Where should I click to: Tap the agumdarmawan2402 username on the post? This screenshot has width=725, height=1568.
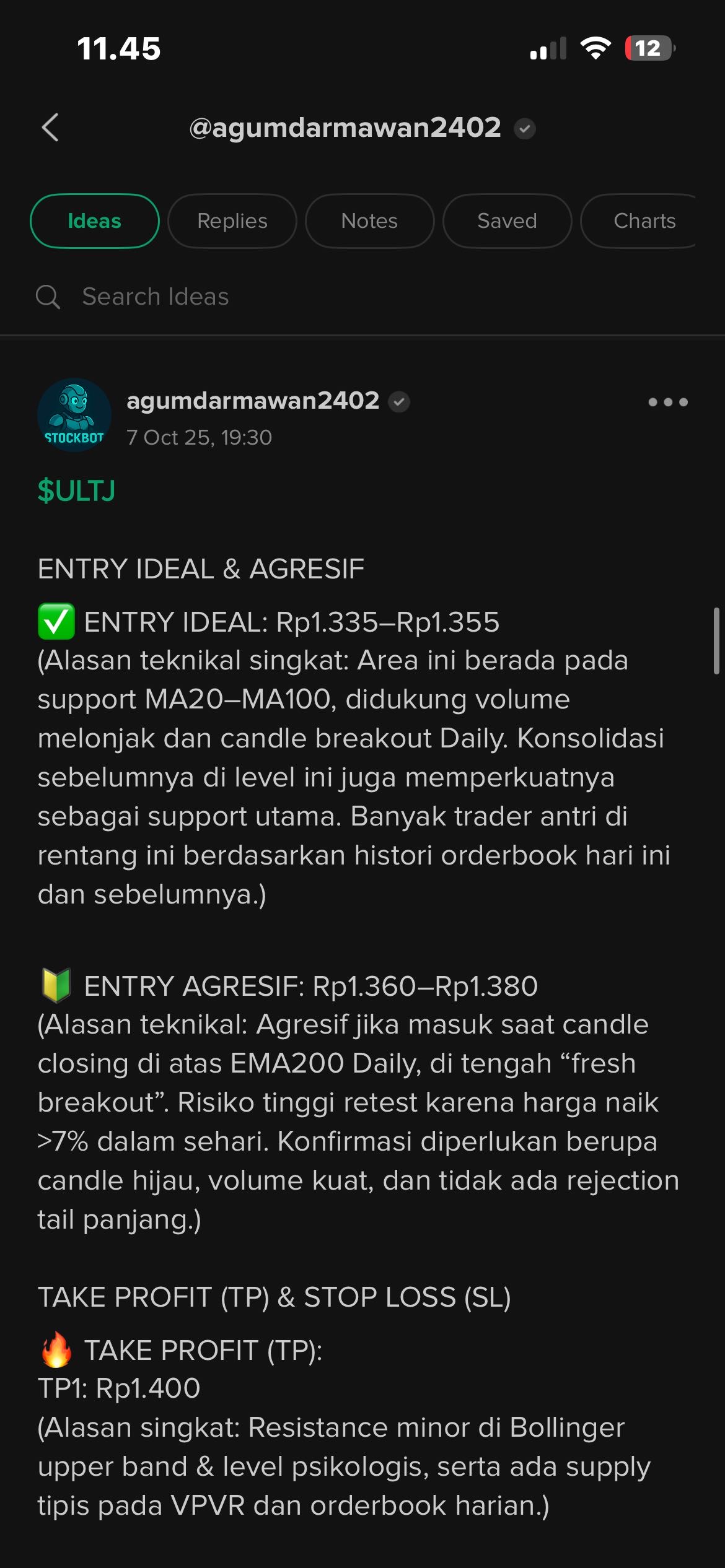[253, 401]
